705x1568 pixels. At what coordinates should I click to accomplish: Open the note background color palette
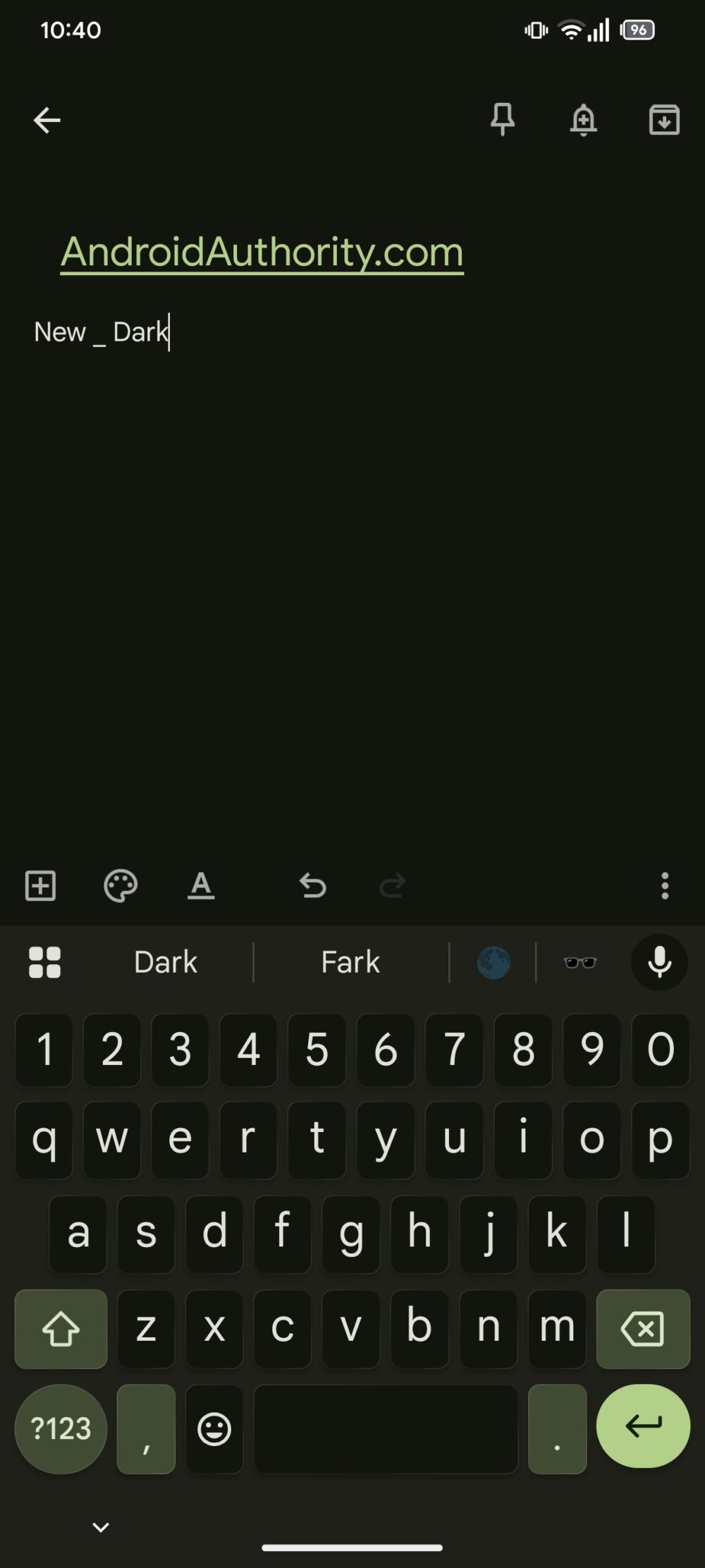(x=121, y=886)
